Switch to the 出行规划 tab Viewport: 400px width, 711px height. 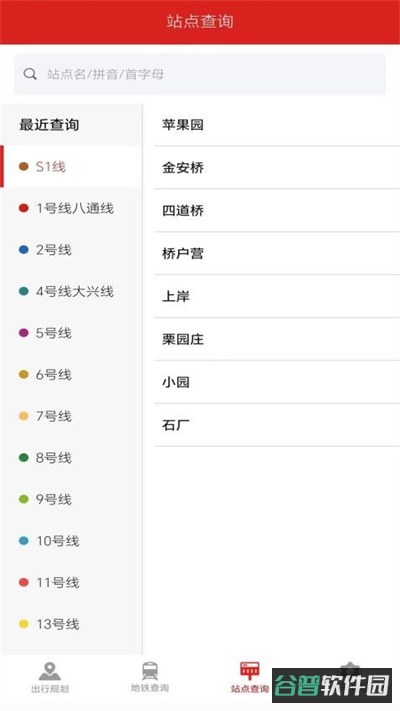50,678
